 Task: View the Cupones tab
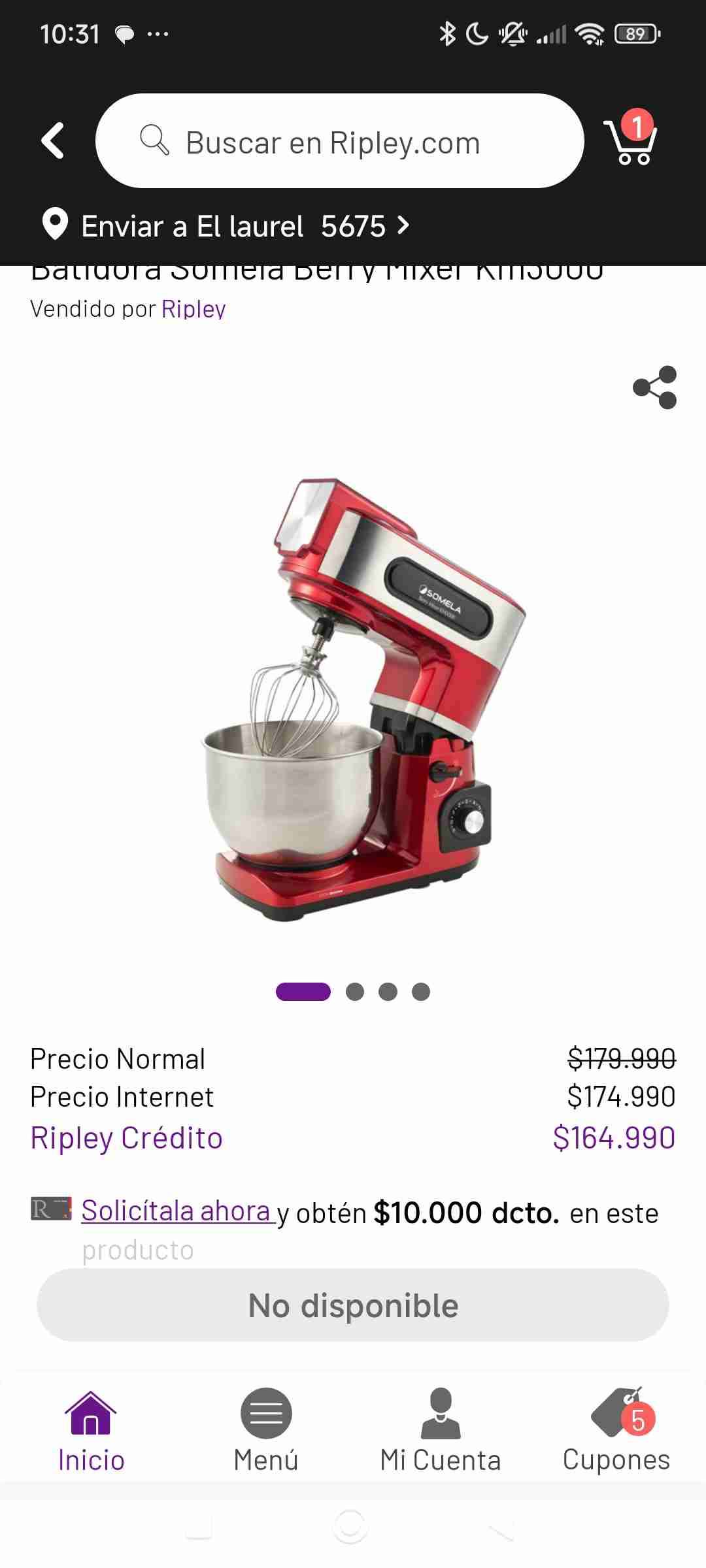tap(616, 1430)
